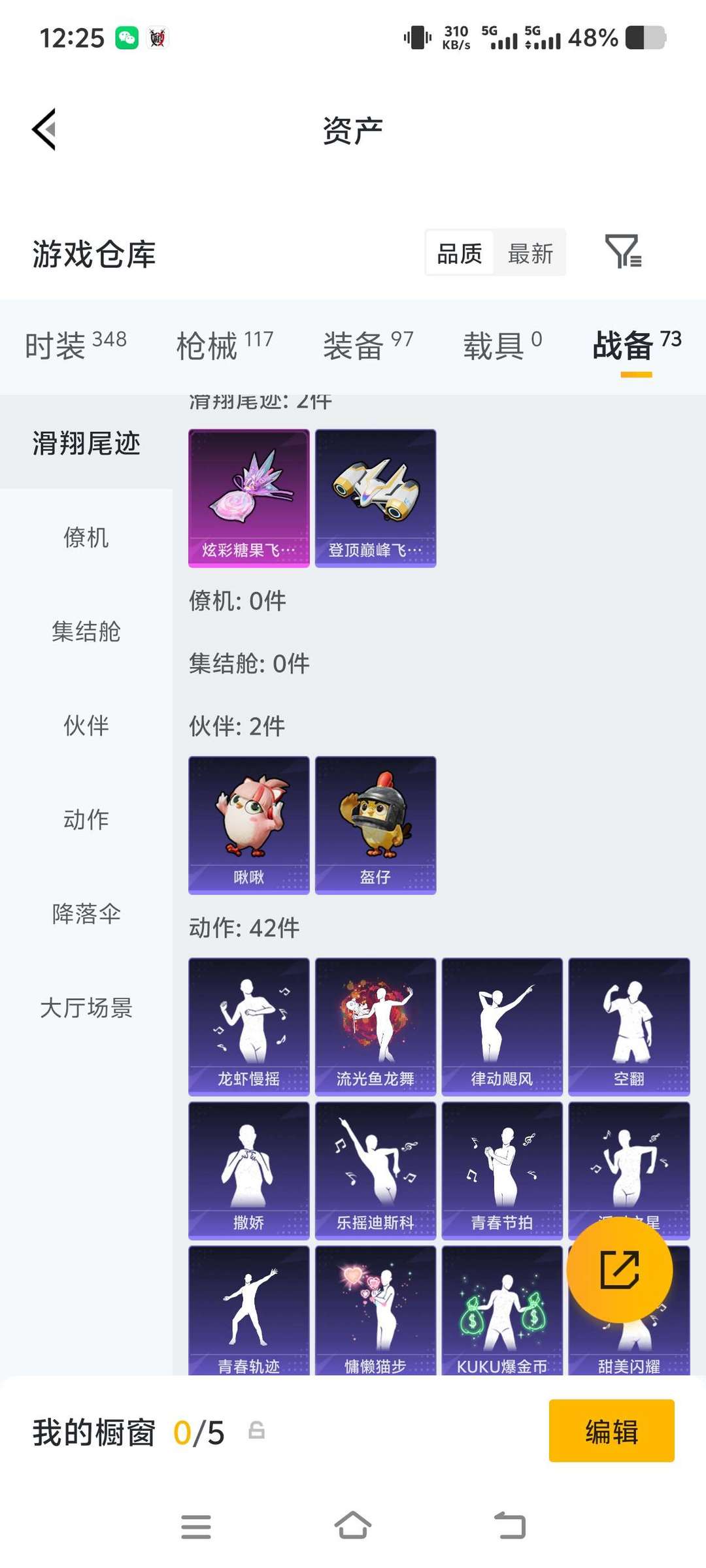Image resolution: width=706 pixels, height=1568 pixels.
Task: Tap the back arrow on 资产 page
Action: (43, 129)
